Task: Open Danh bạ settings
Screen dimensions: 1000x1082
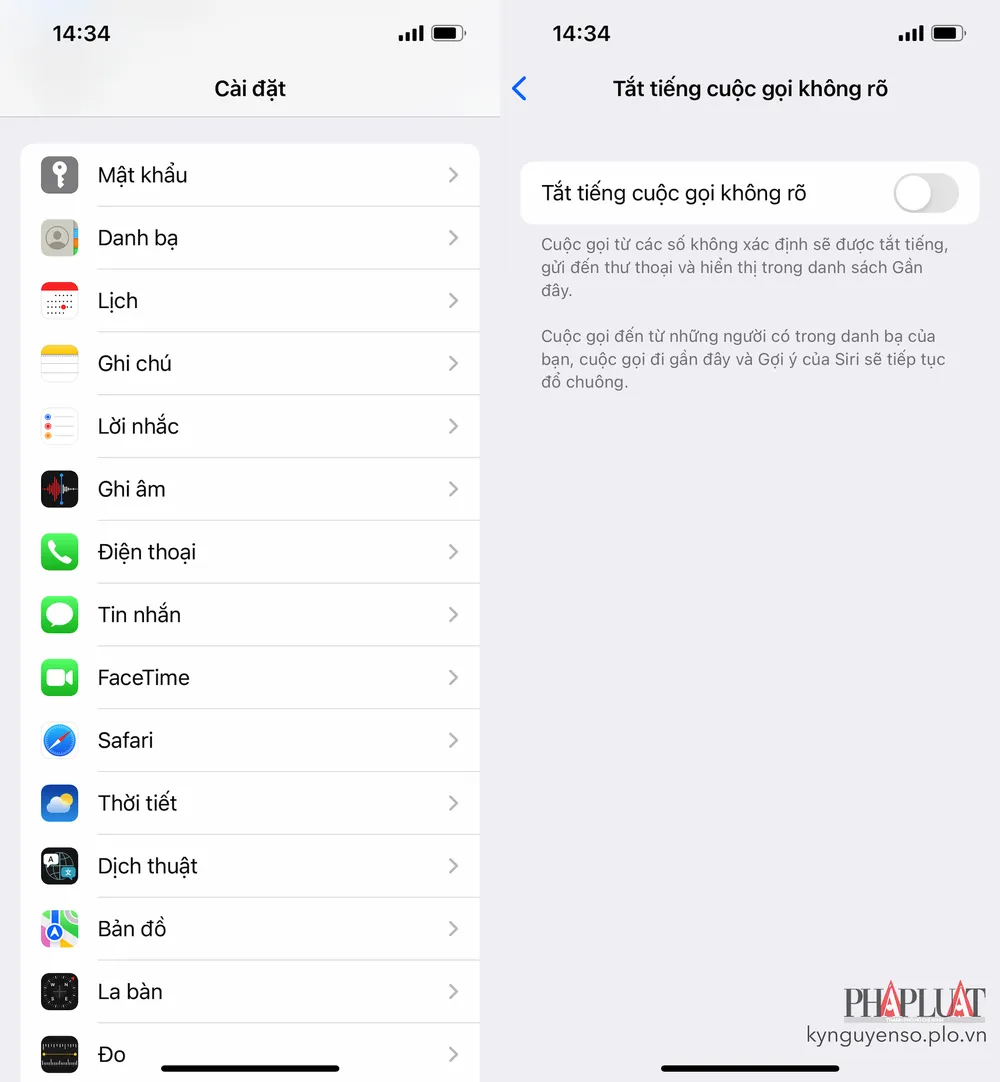Action: [250, 238]
